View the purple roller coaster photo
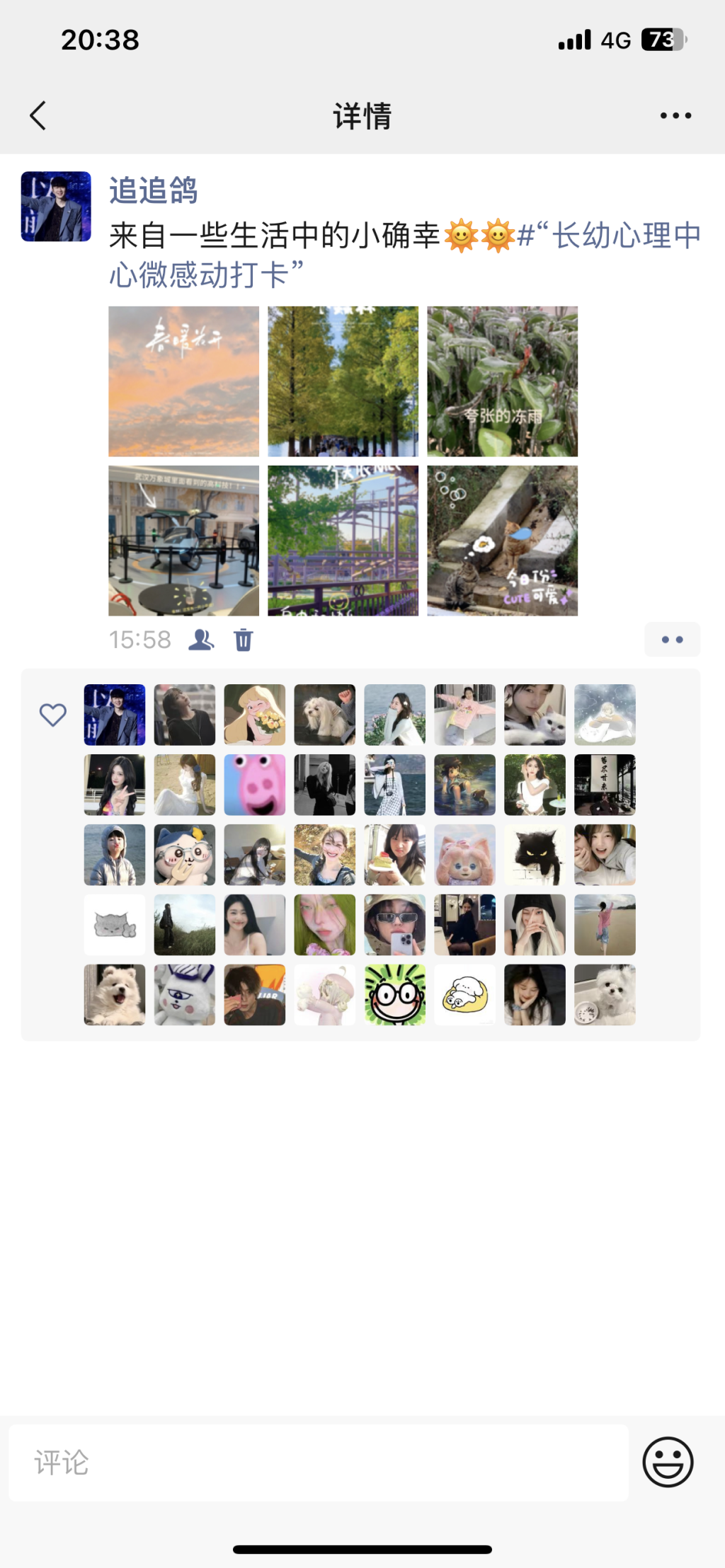 coord(343,541)
